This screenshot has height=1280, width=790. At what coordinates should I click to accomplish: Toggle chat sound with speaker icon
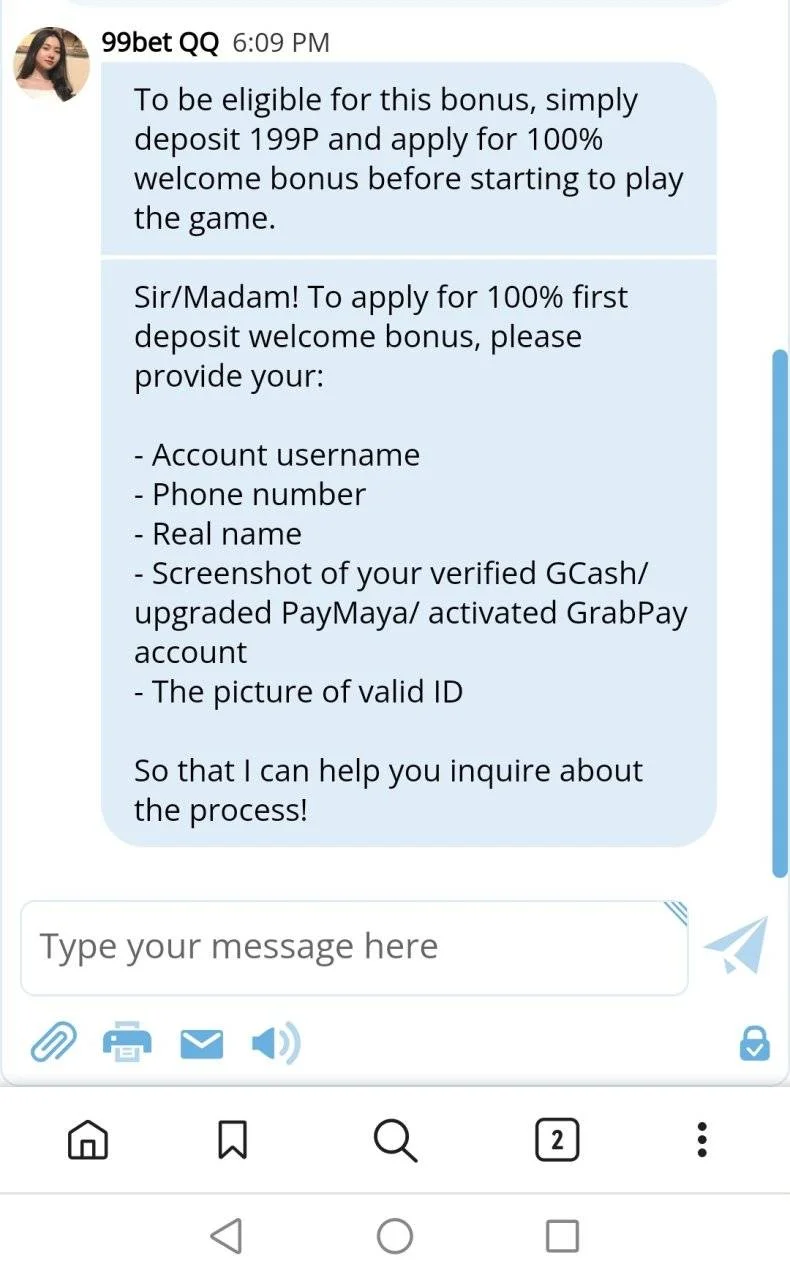click(x=274, y=1044)
